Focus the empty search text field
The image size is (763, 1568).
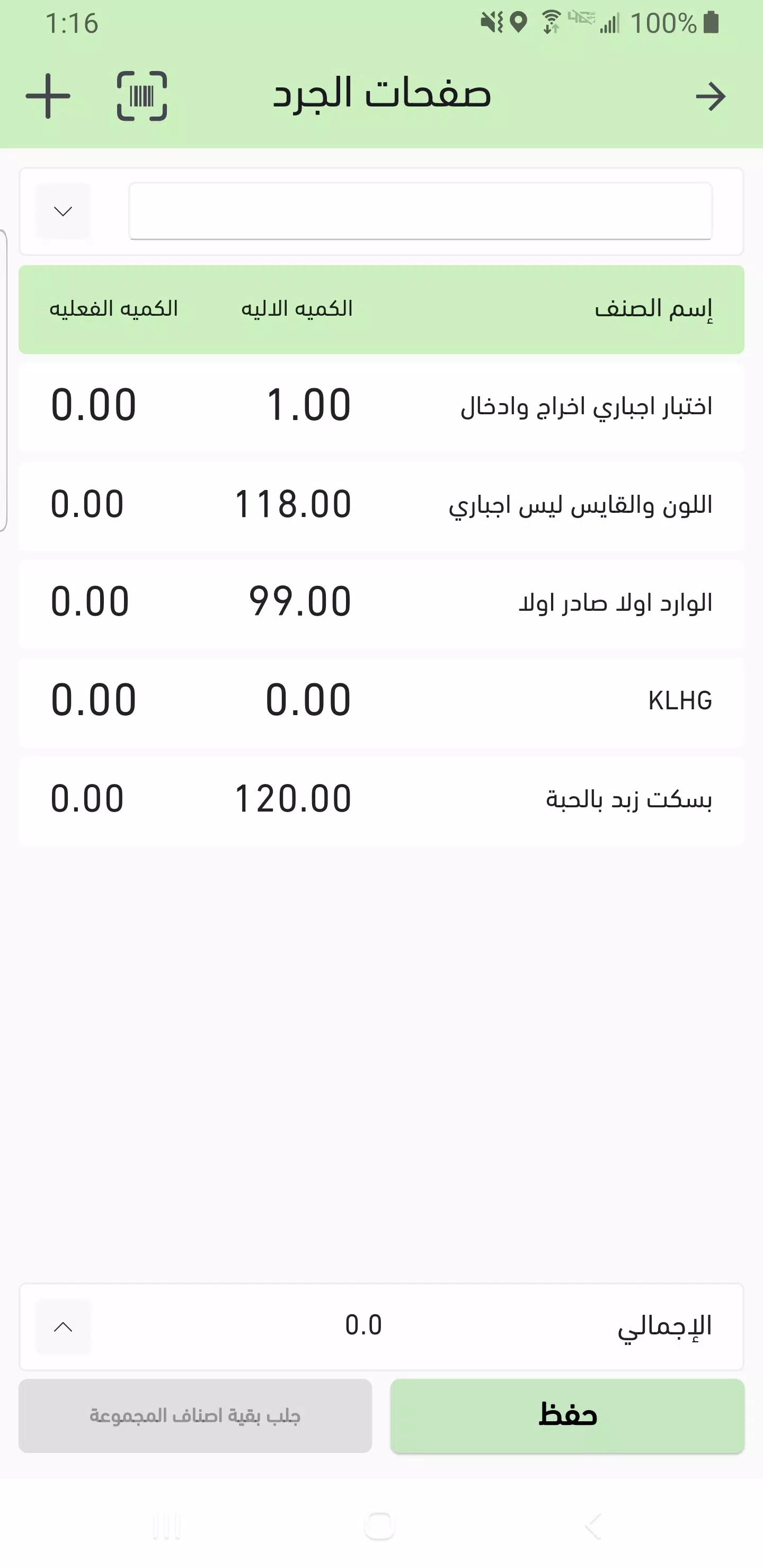pos(420,211)
